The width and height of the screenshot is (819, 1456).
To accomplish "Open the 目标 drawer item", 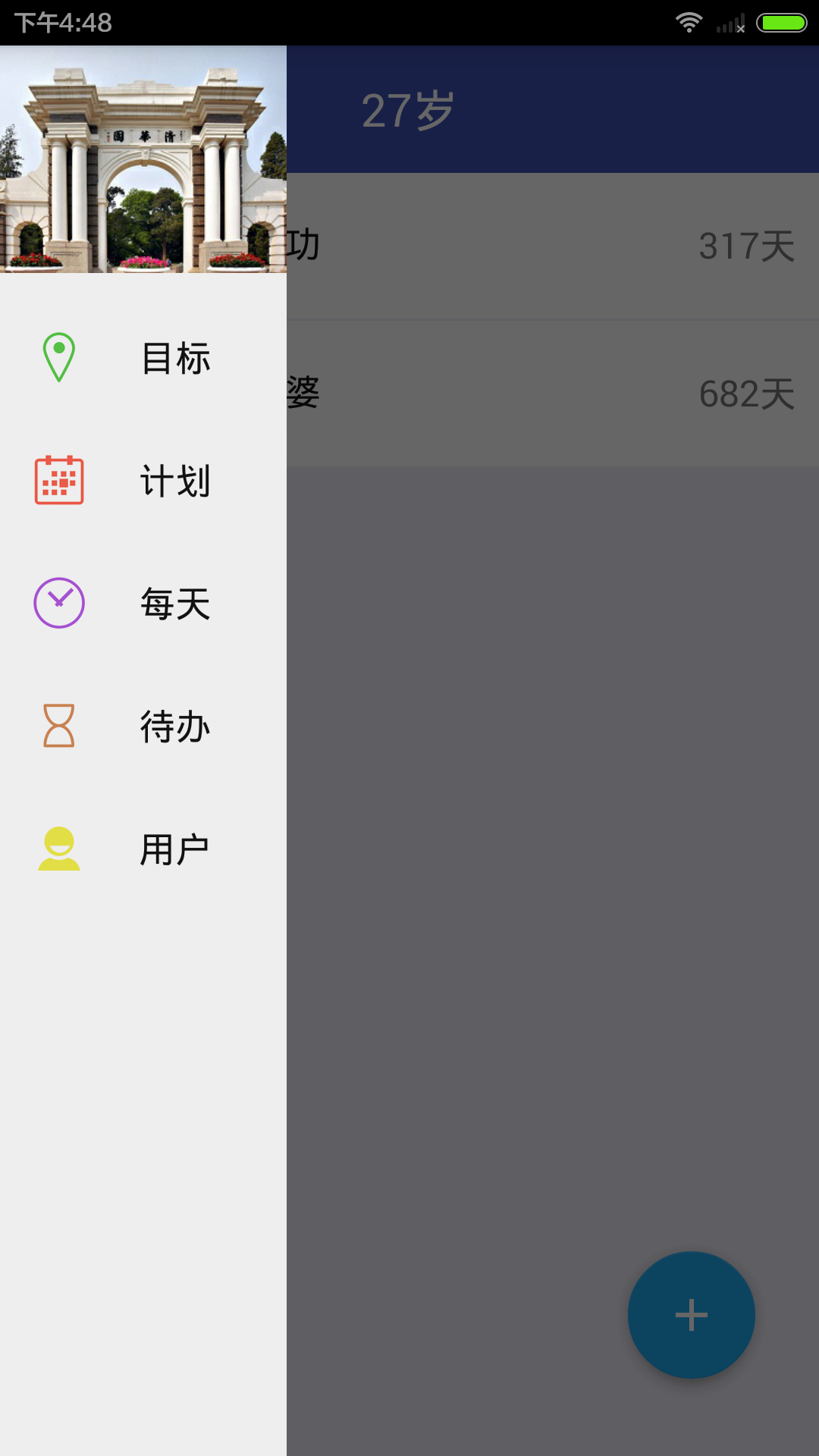I will tap(176, 359).
